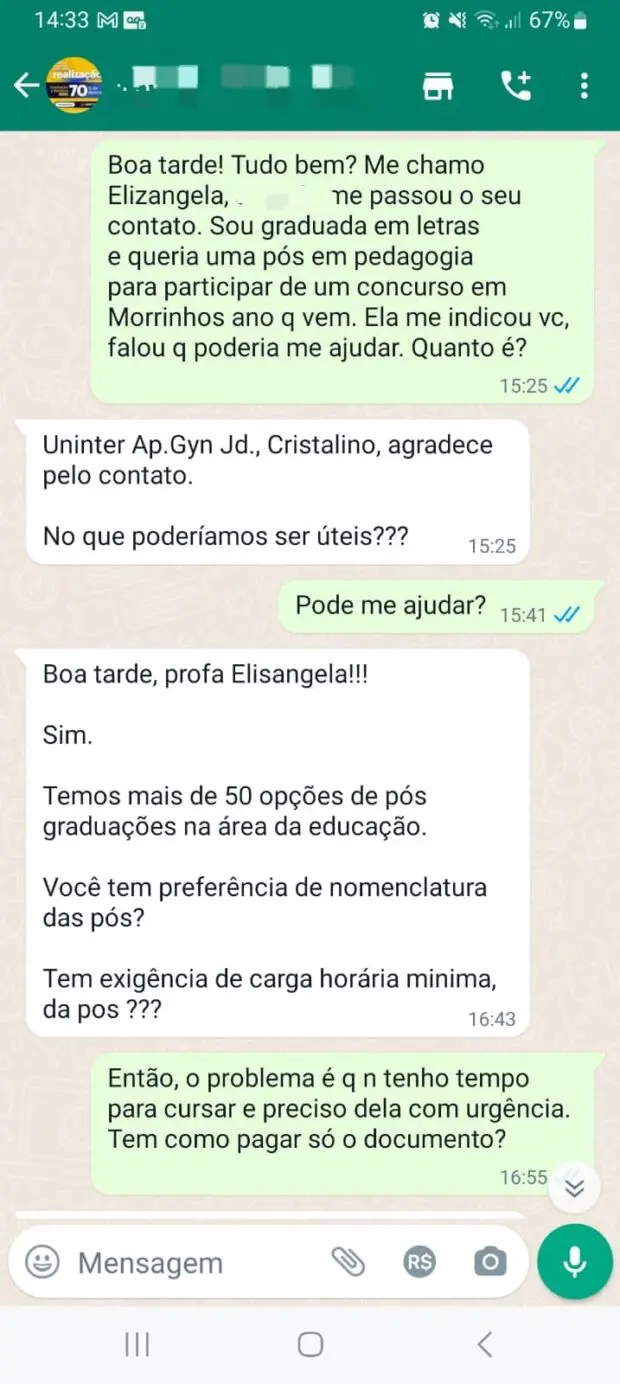Open the business catalog storefront icon
Image resolution: width=620 pixels, height=1384 pixels.
pos(437,86)
